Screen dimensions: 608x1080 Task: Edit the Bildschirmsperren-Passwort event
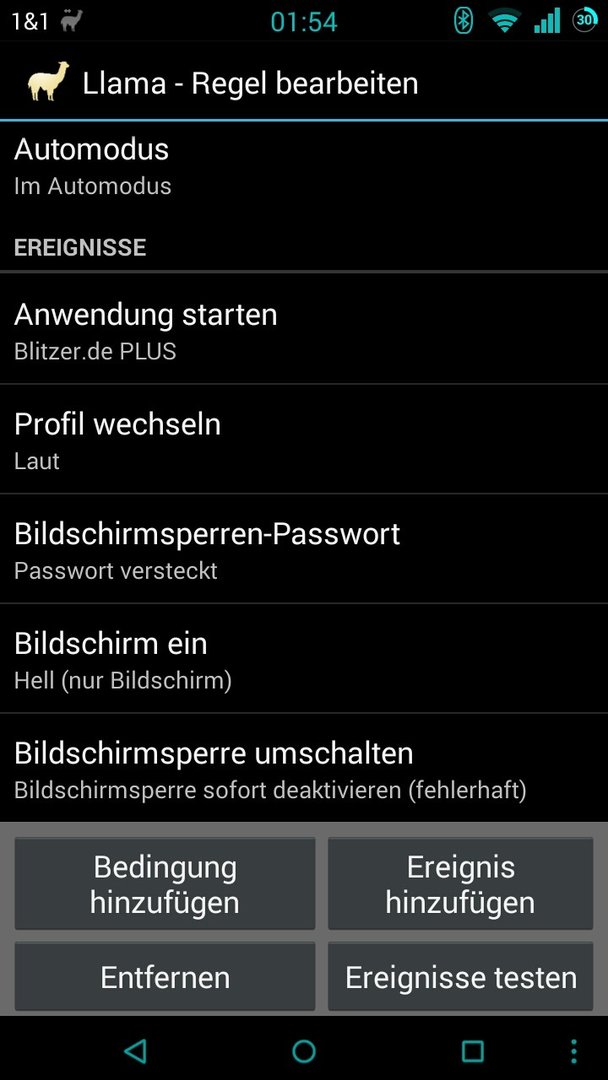304,548
